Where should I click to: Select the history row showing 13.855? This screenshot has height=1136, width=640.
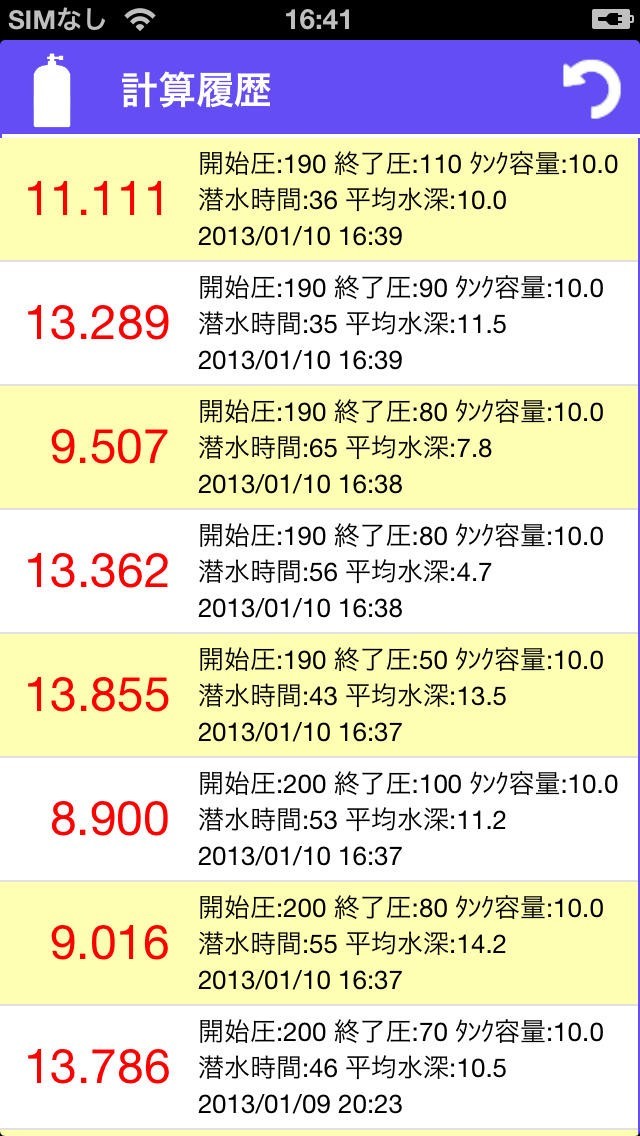click(x=319, y=695)
